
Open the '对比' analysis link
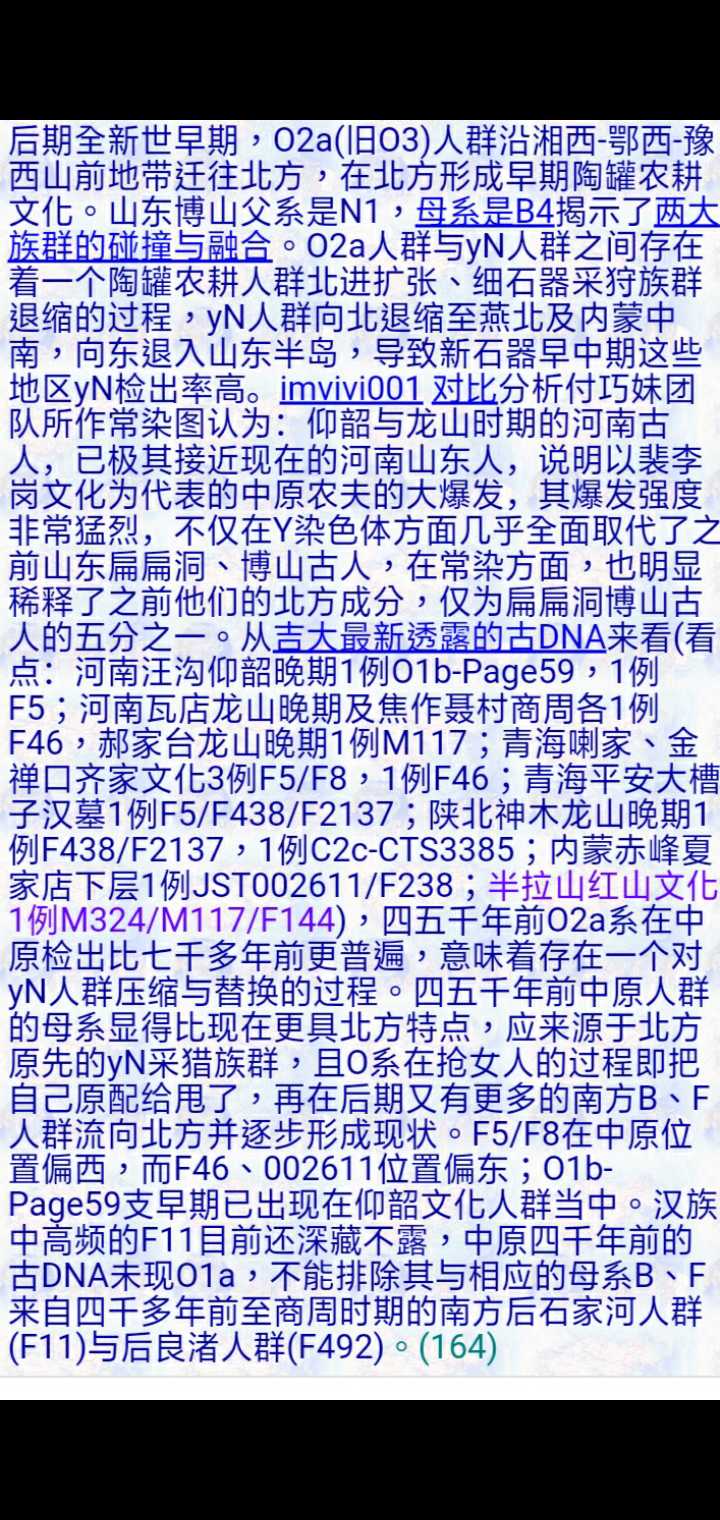tap(464, 388)
